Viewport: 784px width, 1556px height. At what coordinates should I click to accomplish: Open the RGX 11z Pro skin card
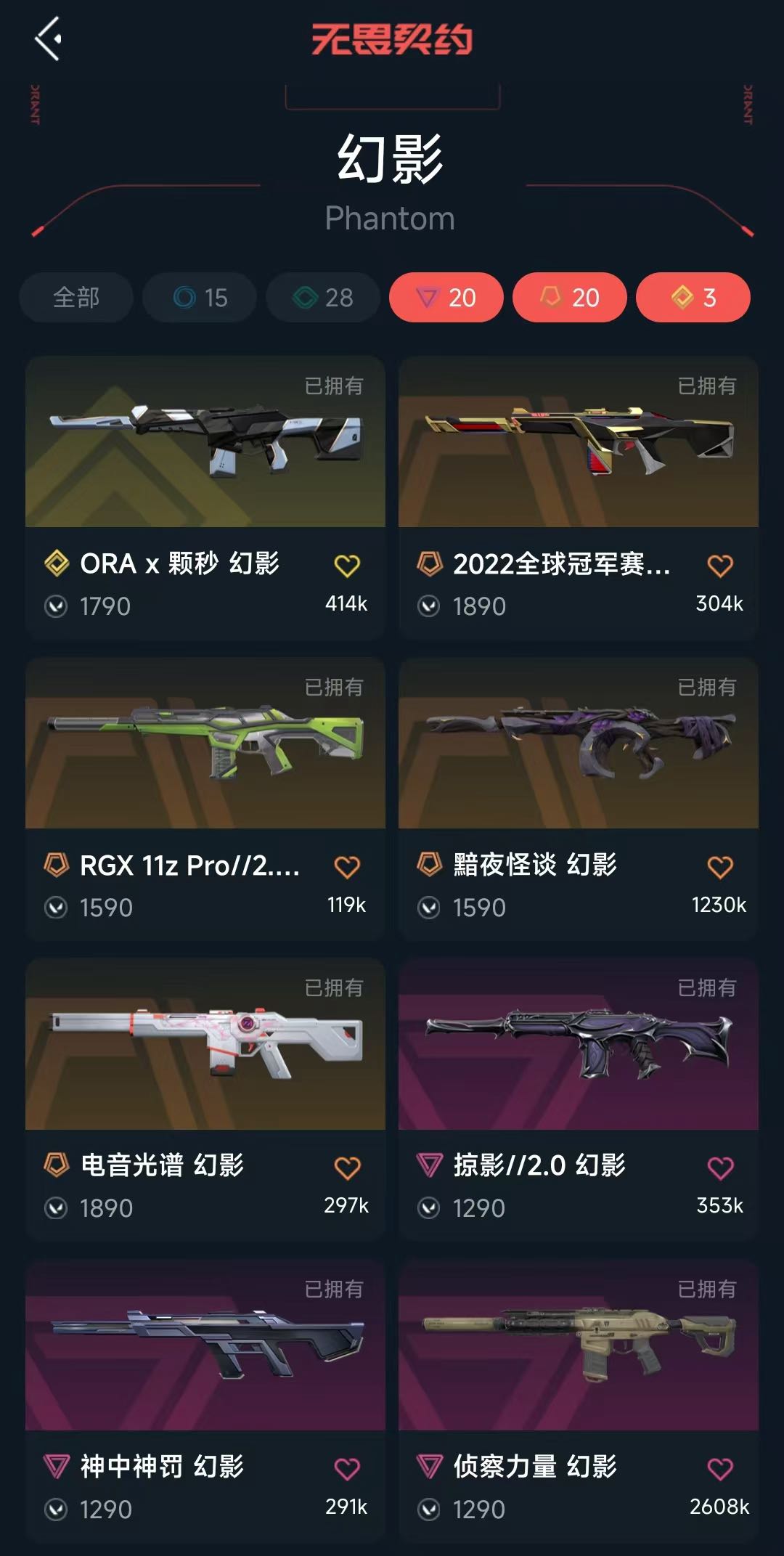point(205,799)
